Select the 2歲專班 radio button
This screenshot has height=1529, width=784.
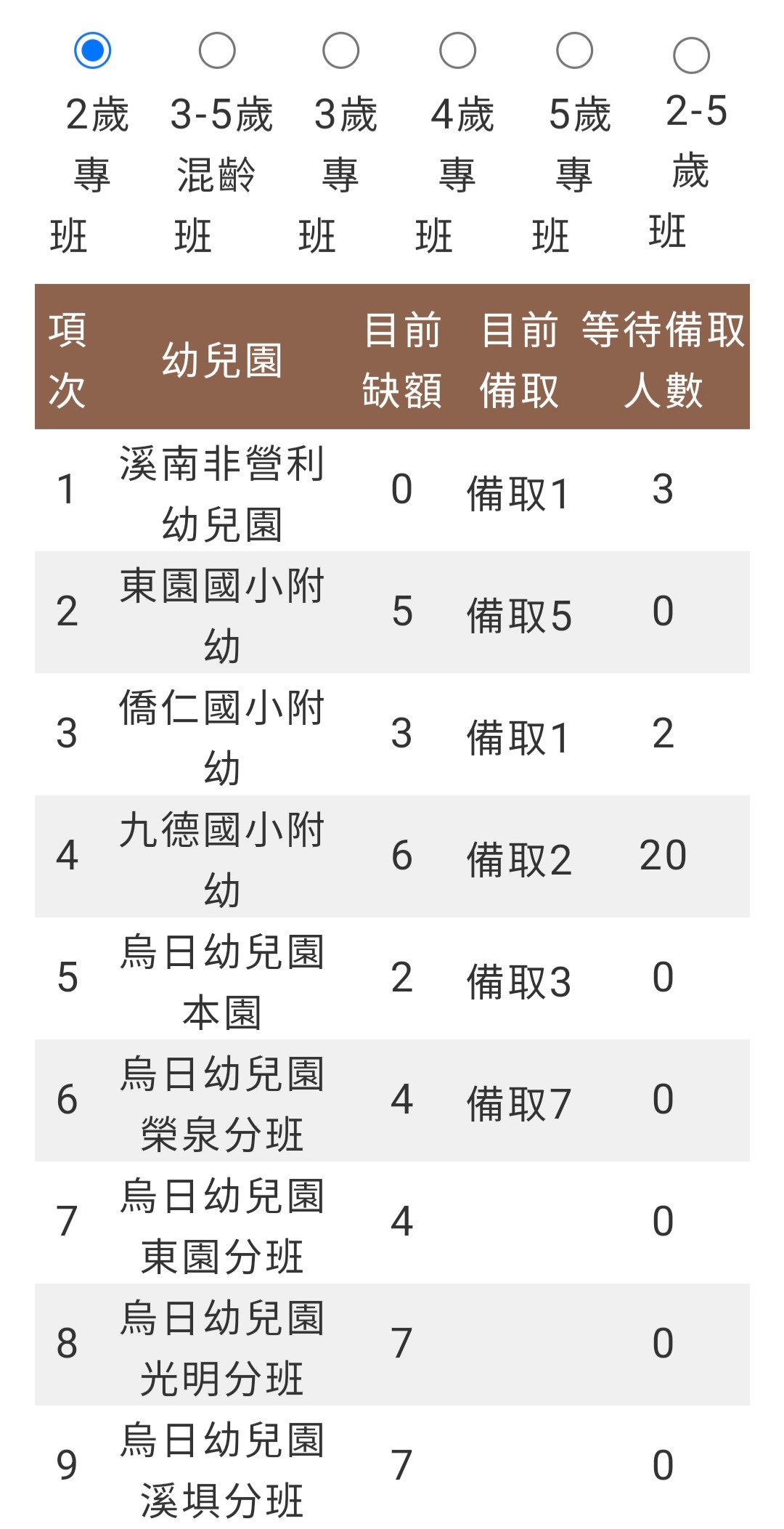point(92,51)
